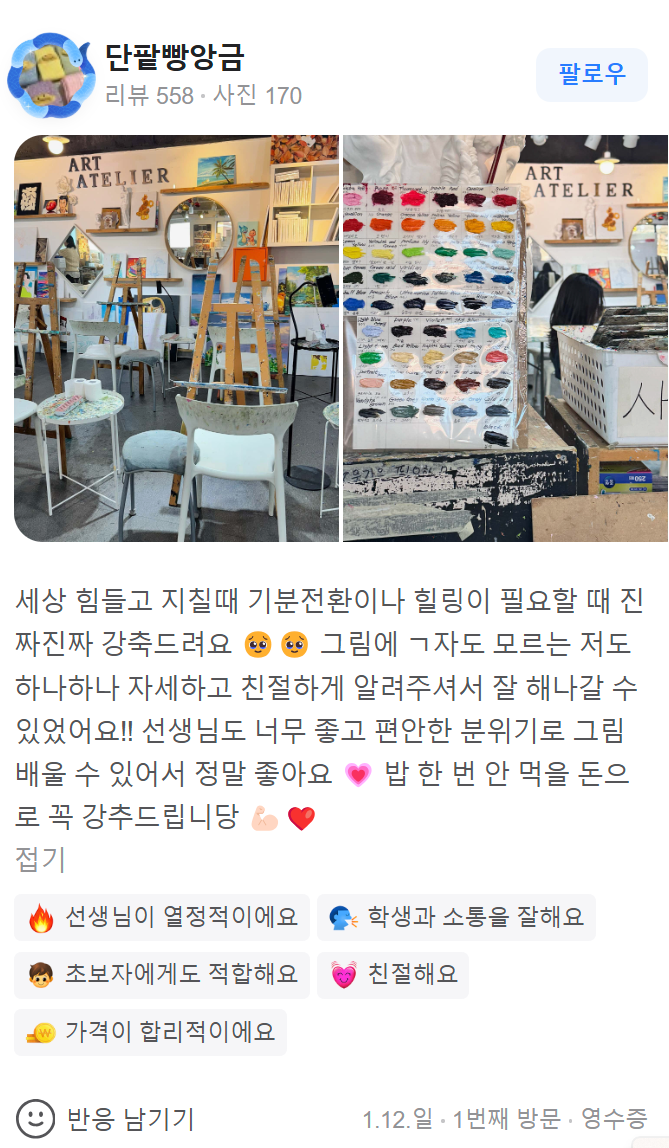Collapse the review text with 접기
The width and height of the screenshot is (669, 1148).
40,858
